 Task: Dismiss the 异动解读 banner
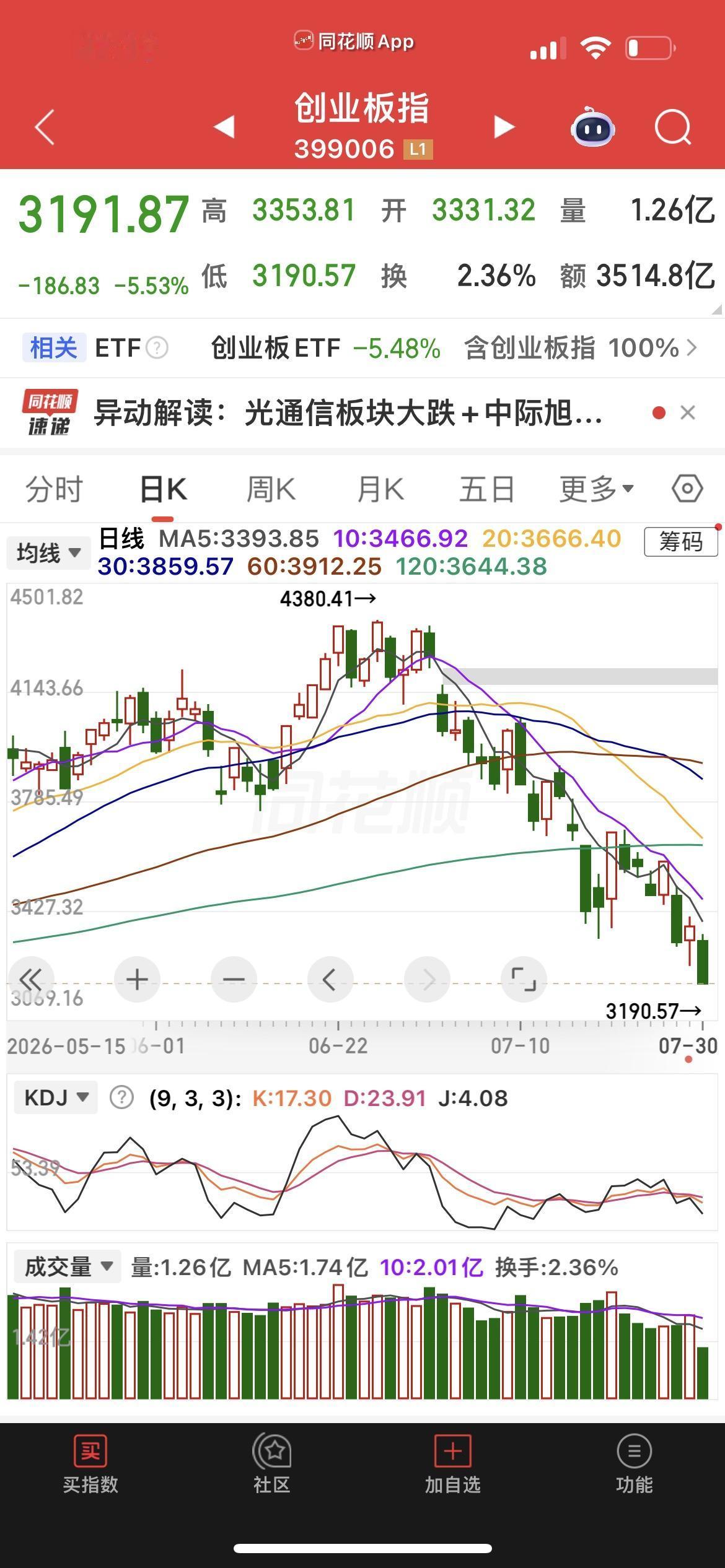click(x=688, y=412)
